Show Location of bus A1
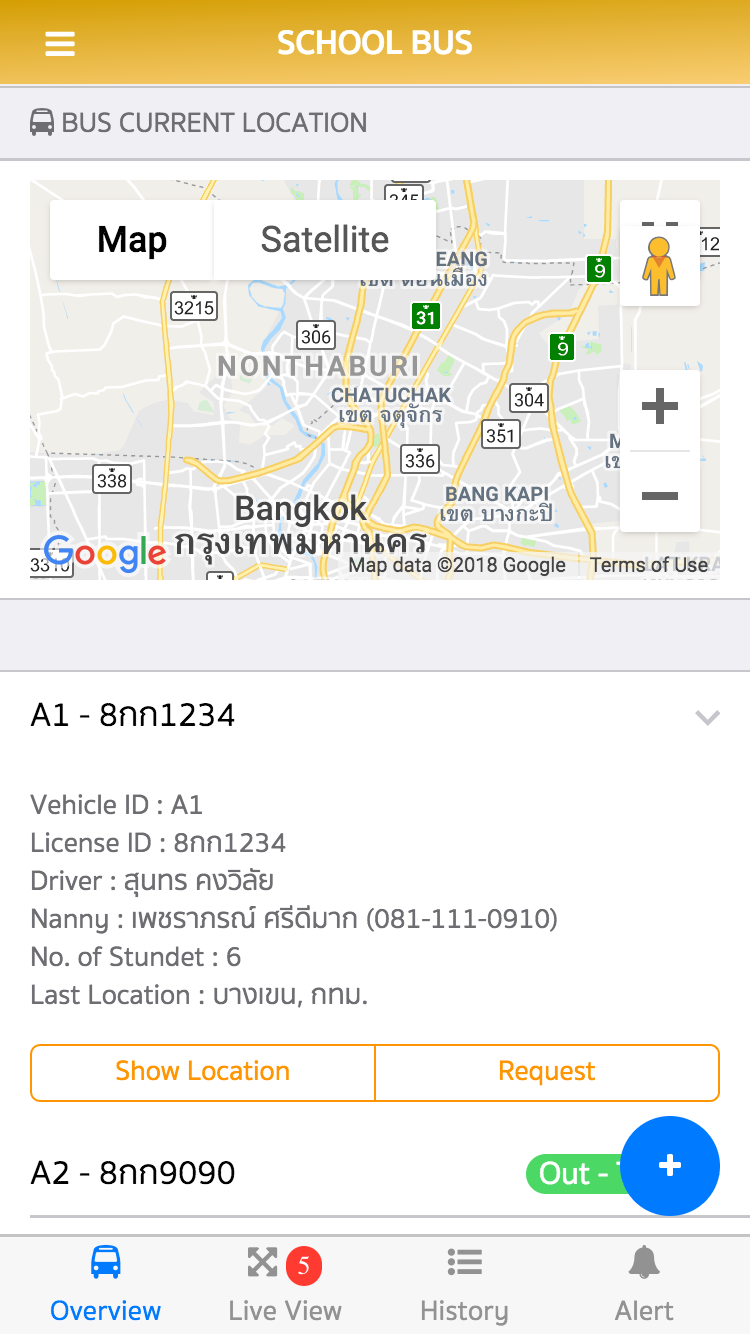This screenshot has width=750, height=1334. tap(202, 1072)
